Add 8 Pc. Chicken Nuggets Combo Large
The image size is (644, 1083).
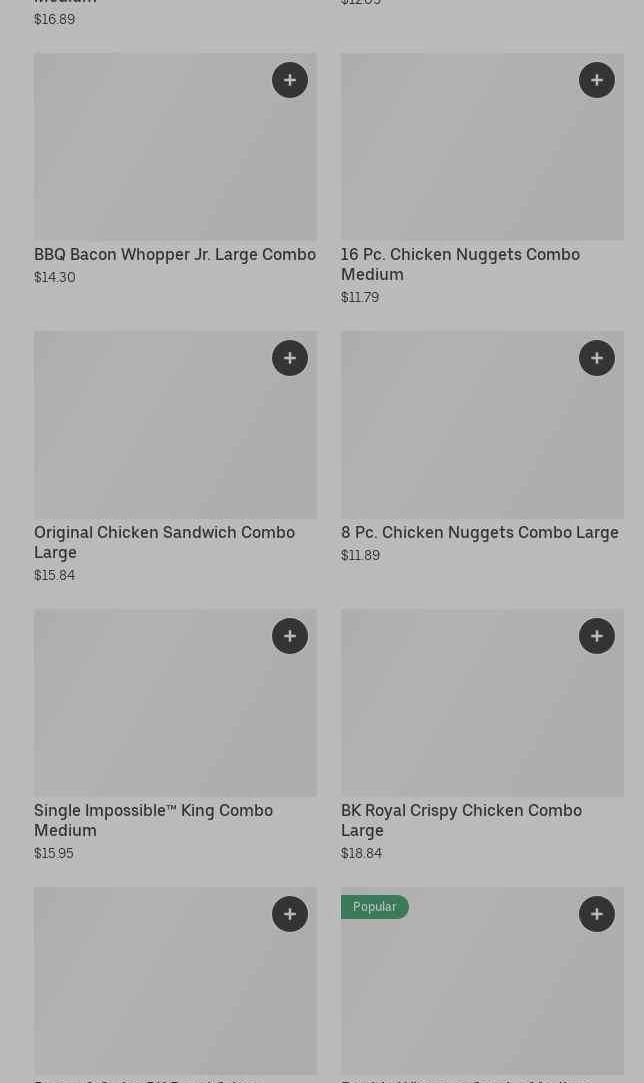click(x=597, y=358)
